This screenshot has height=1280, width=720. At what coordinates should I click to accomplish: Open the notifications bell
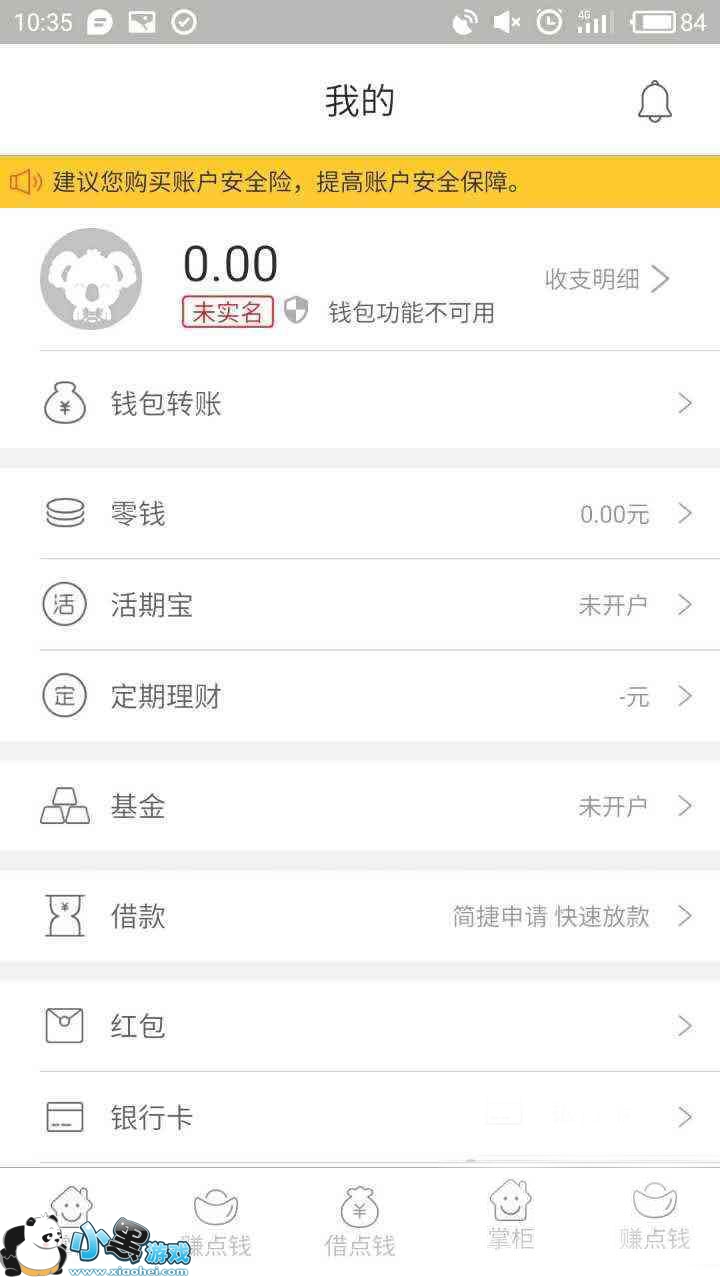tap(655, 101)
